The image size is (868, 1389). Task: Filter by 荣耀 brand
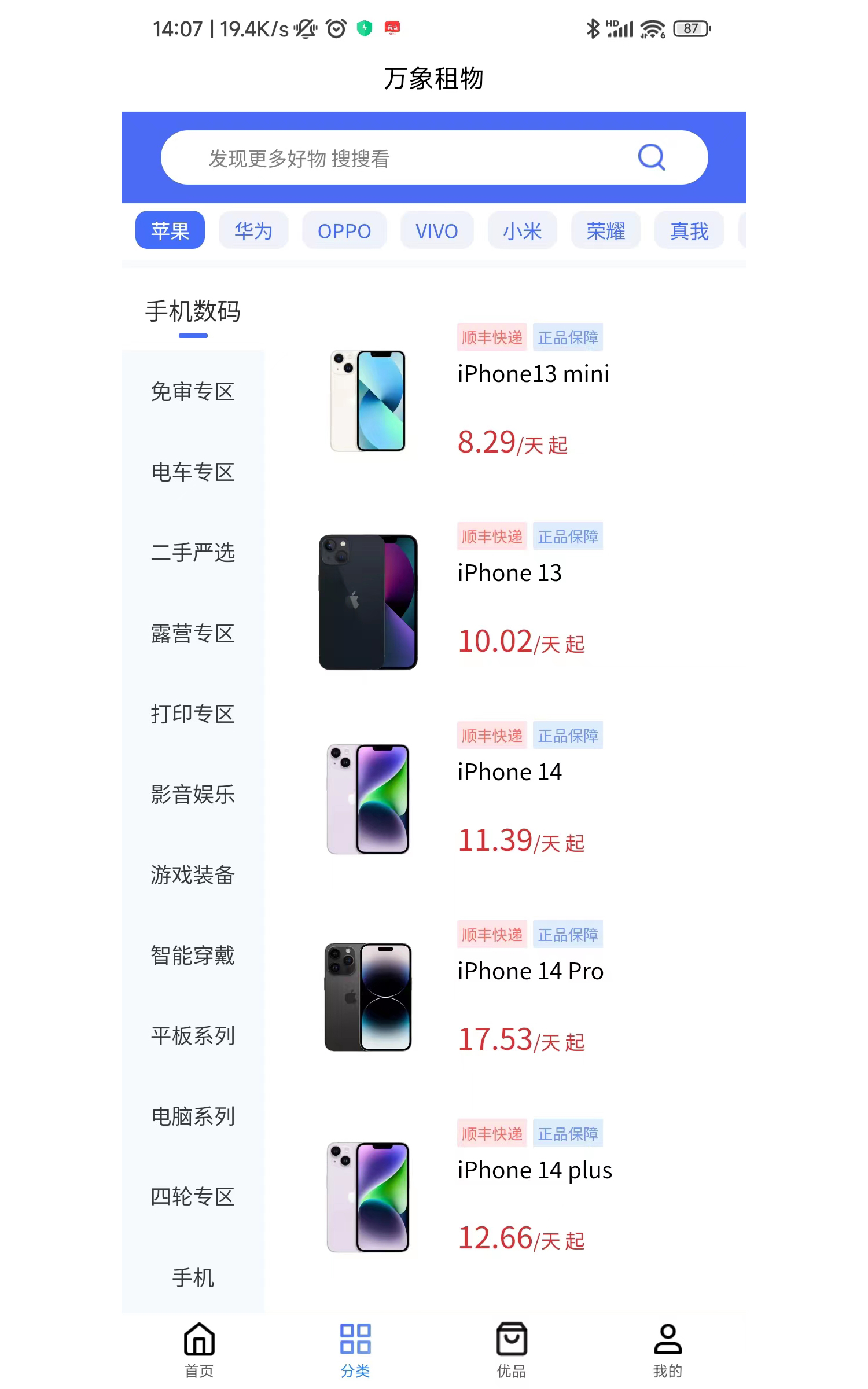coord(605,231)
